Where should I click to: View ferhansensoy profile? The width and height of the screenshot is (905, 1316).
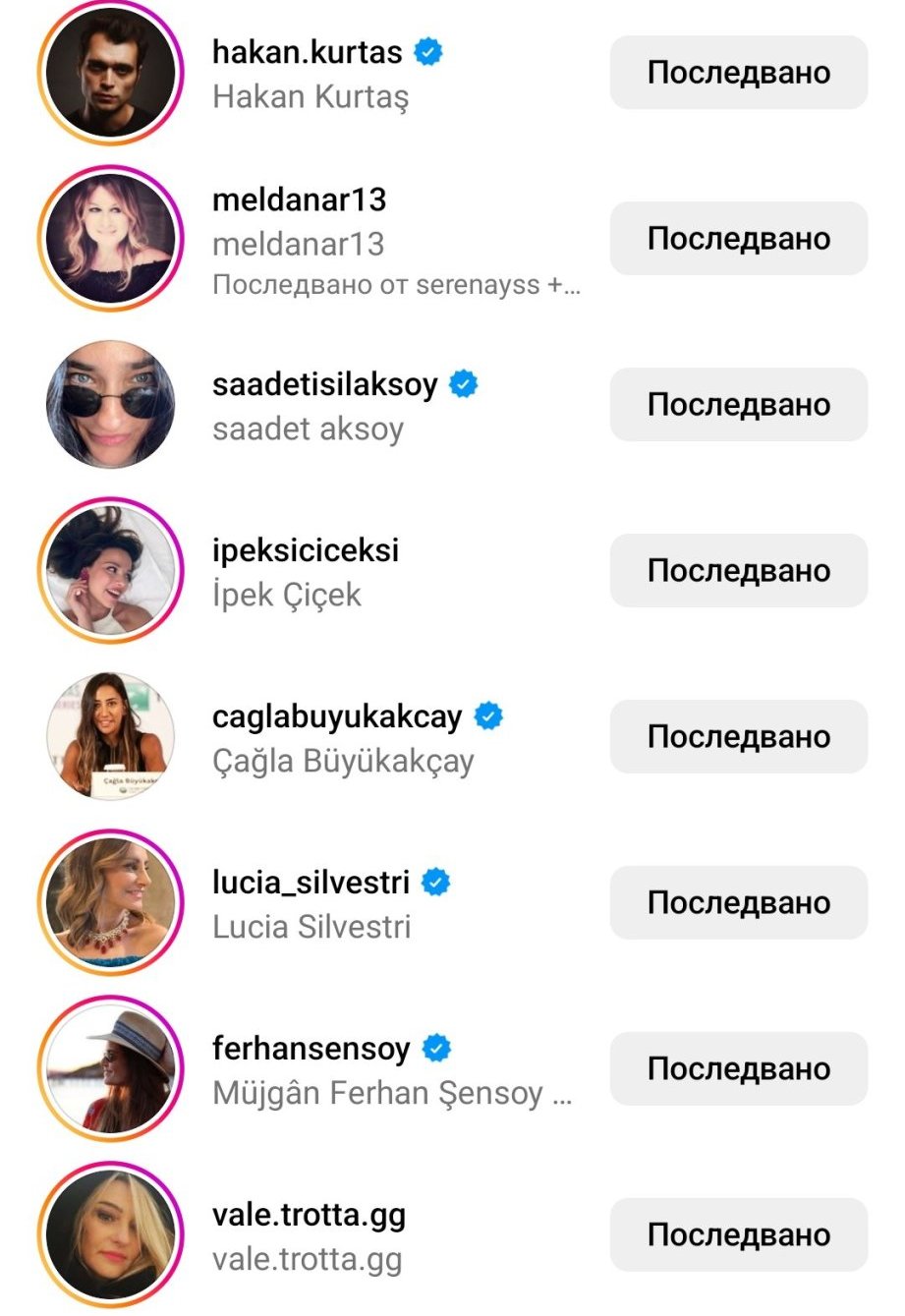pyautogui.click(x=311, y=1049)
